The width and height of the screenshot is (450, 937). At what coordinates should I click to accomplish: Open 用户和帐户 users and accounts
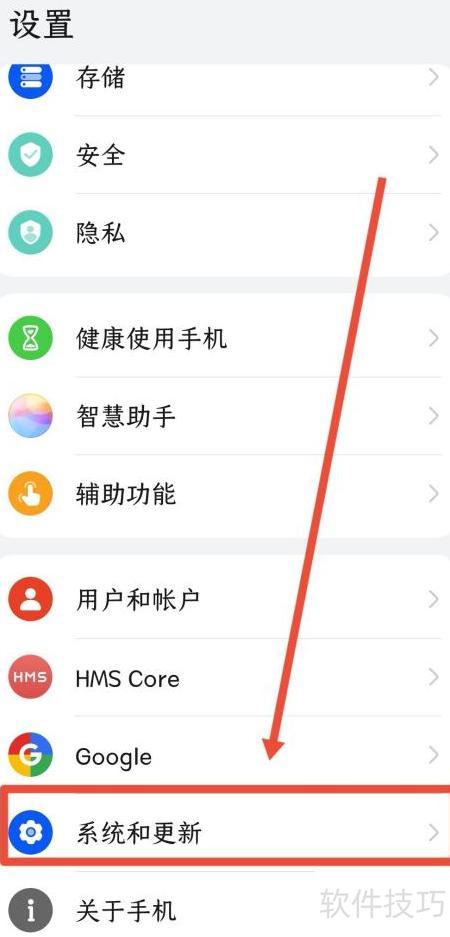point(225,599)
